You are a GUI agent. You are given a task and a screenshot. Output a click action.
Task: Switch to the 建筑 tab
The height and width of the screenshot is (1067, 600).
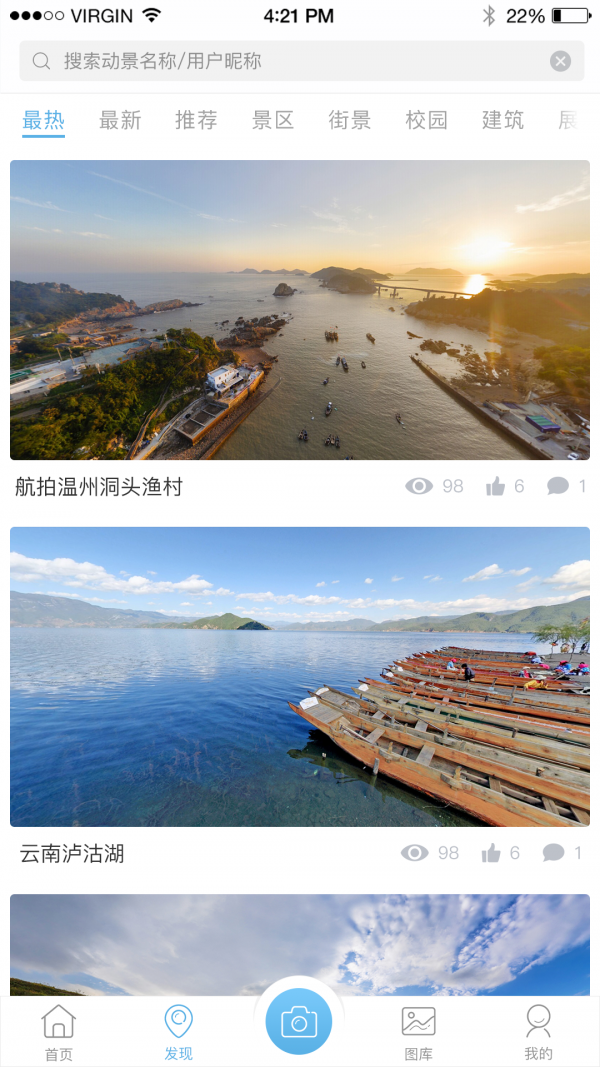(502, 121)
